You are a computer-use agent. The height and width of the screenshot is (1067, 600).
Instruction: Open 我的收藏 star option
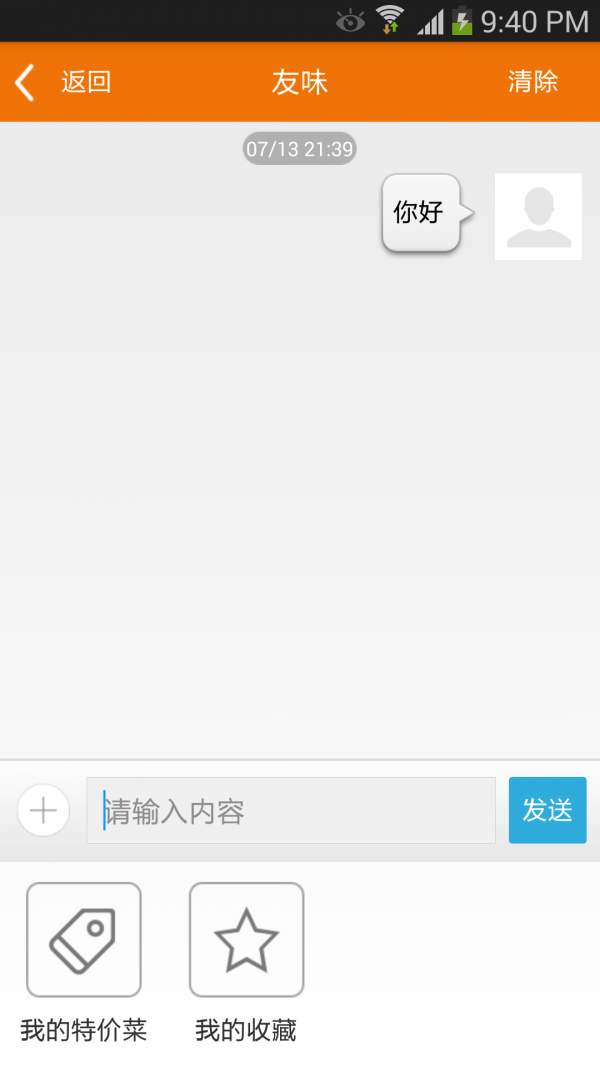click(x=246, y=940)
